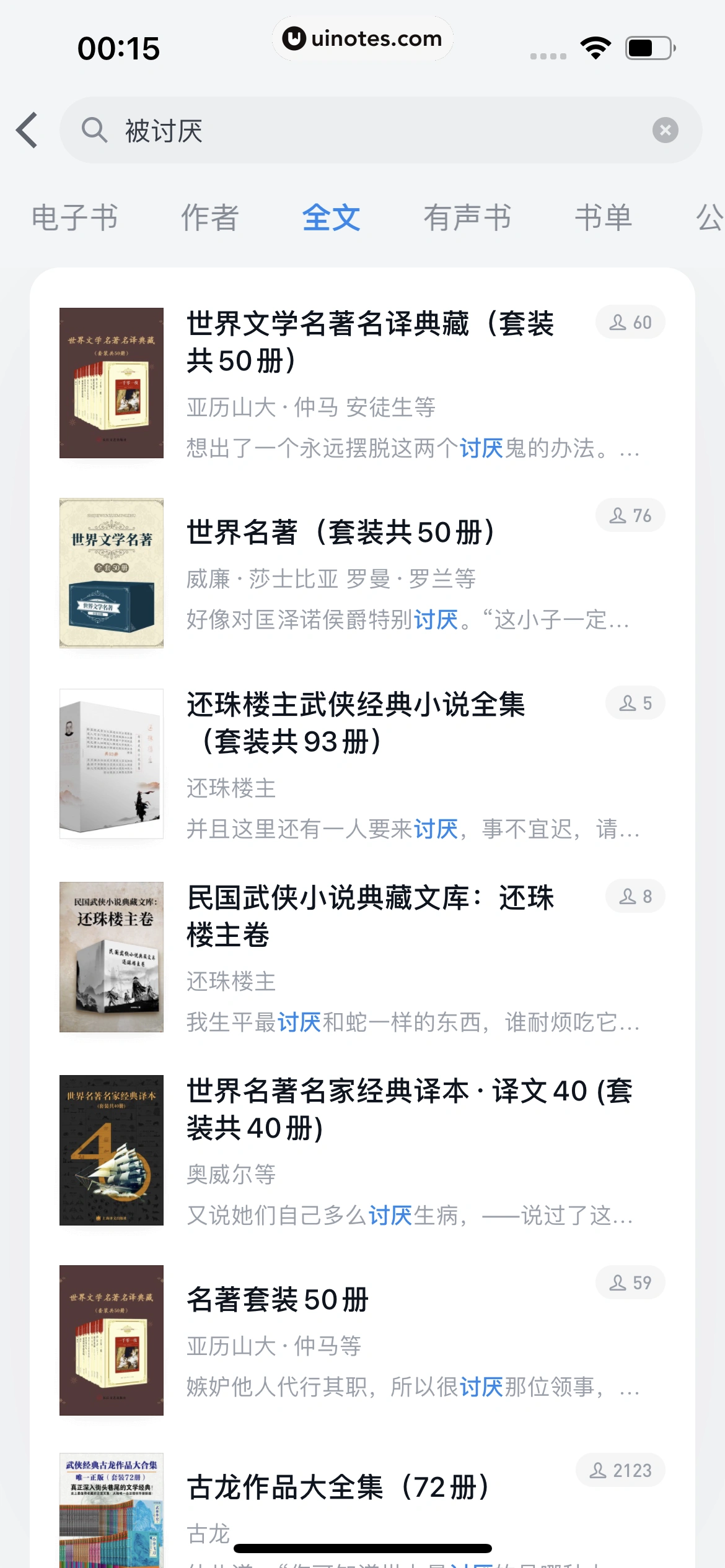Tap the 8-reader badge on 民国武侠小说典藏文库
This screenshot has height=1568, width=725.
click(x=635, y=896)
